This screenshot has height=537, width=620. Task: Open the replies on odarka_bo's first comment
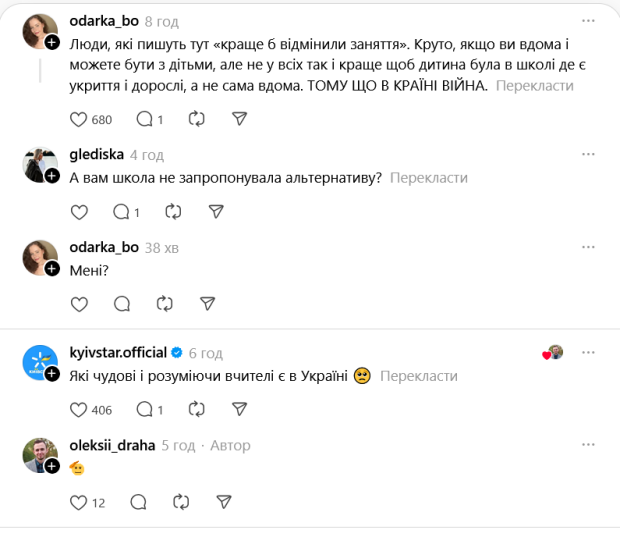(x=144, y=119)
